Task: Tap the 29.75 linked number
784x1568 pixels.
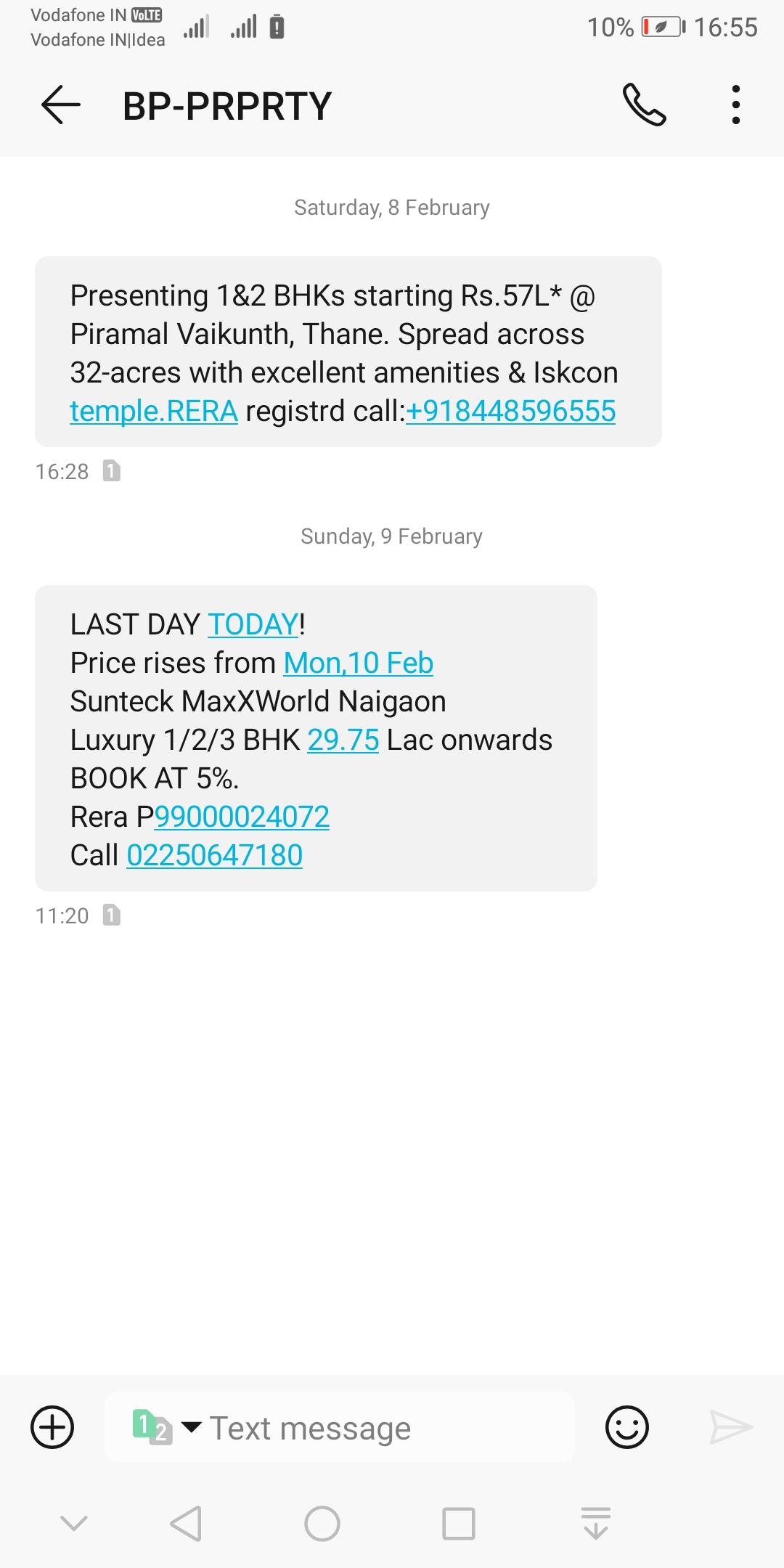Action: (x=343, y=740)
